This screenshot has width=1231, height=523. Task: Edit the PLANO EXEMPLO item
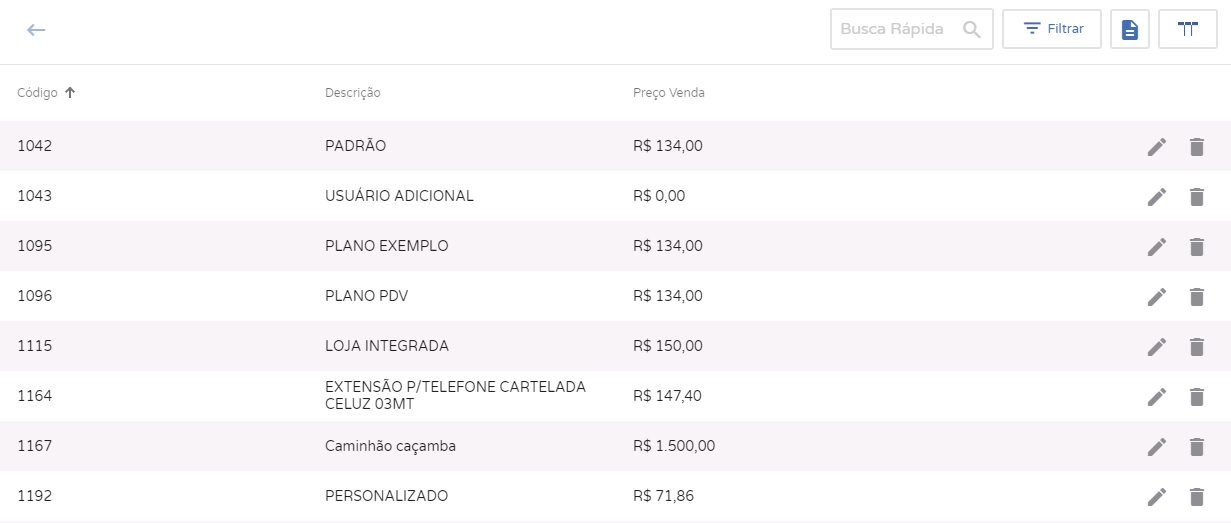tap(1157, 247)
